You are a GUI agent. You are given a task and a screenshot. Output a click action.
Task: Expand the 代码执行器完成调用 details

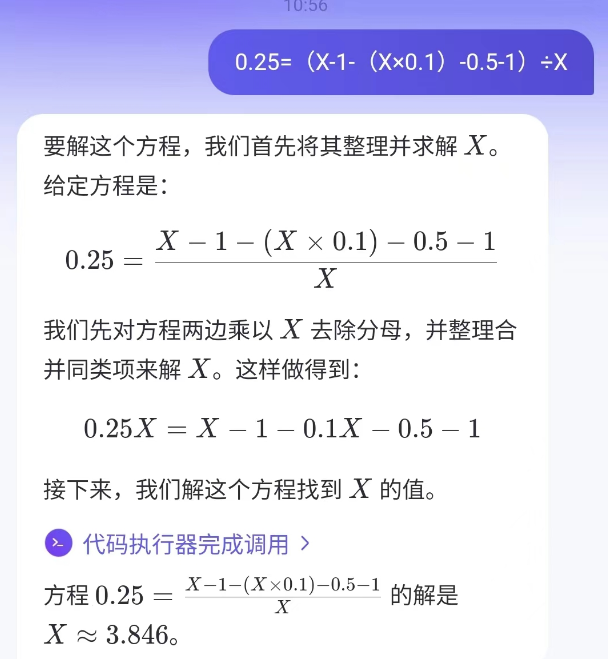tap(178, 543)
